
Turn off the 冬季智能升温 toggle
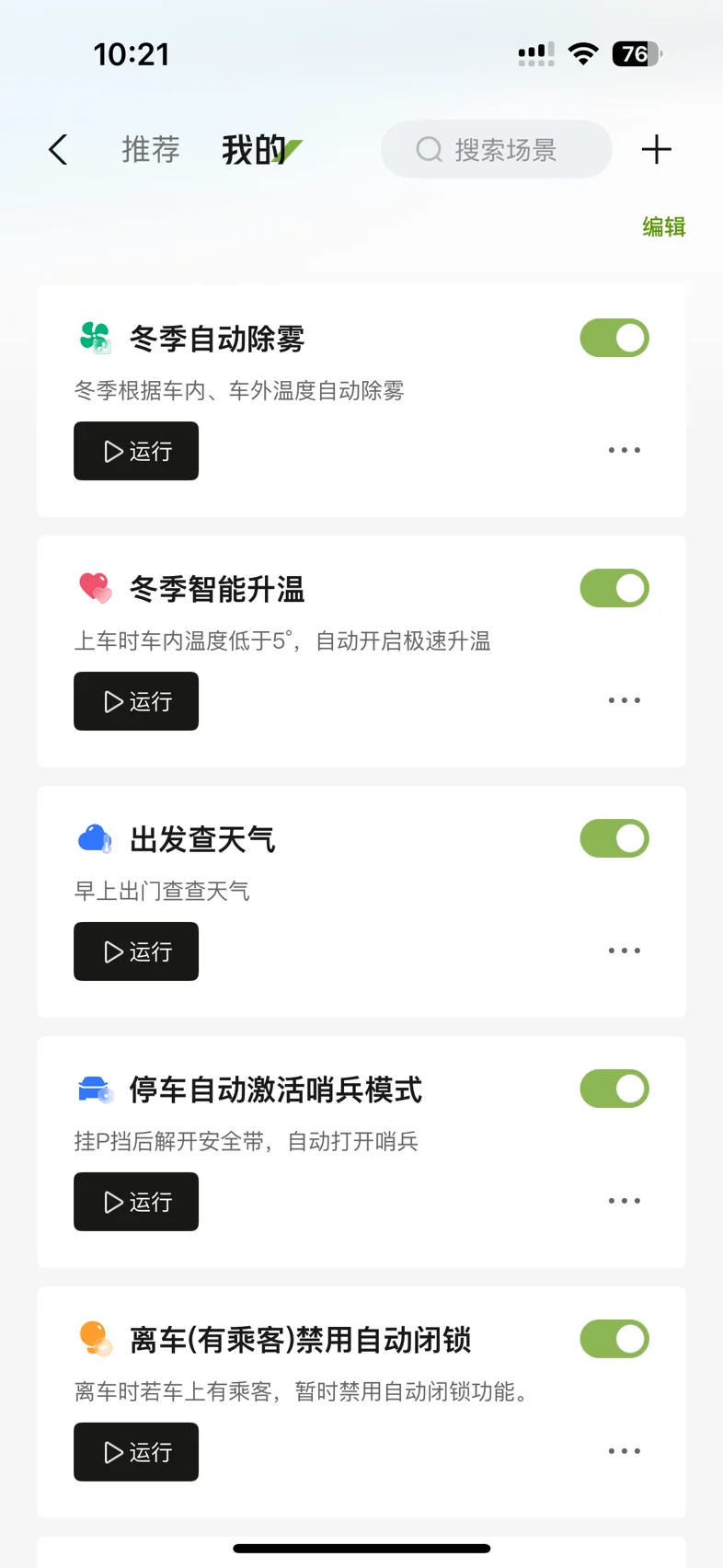tap(614, 589)
